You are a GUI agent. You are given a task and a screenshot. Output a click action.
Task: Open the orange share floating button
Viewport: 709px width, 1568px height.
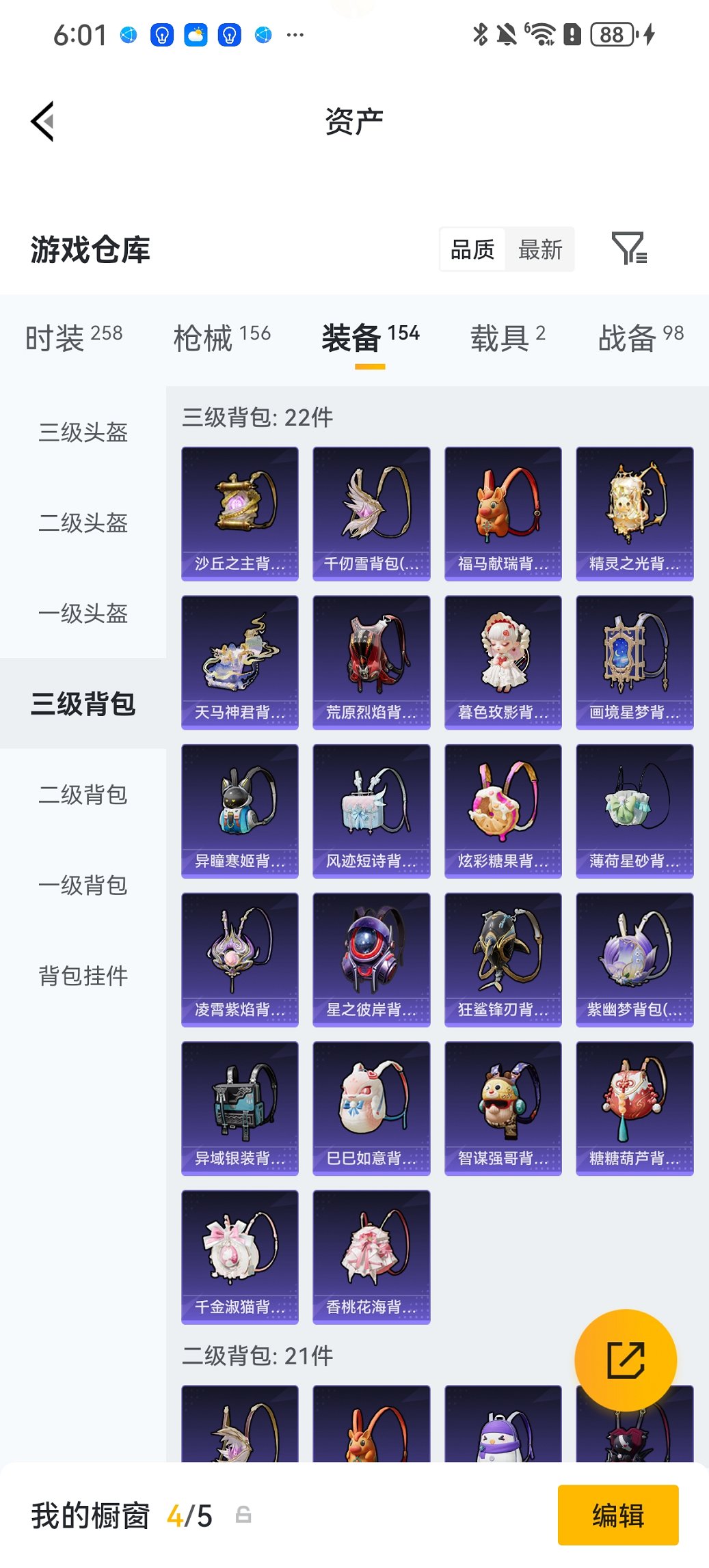(x=627, y=1360)
